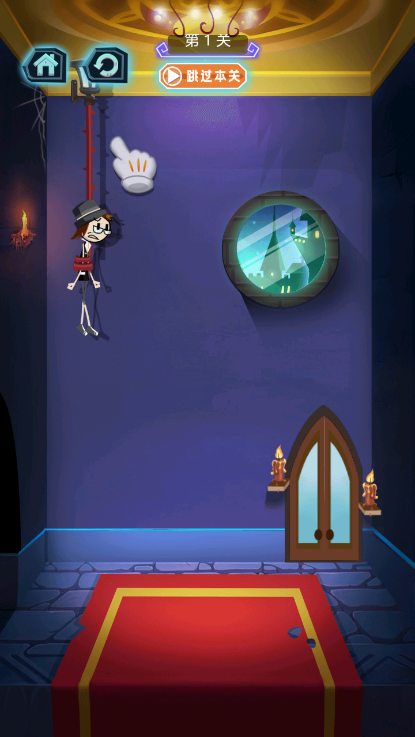Return to the game's home menu
The height and width of the screenshot is (737, 415).
[45, 65]
